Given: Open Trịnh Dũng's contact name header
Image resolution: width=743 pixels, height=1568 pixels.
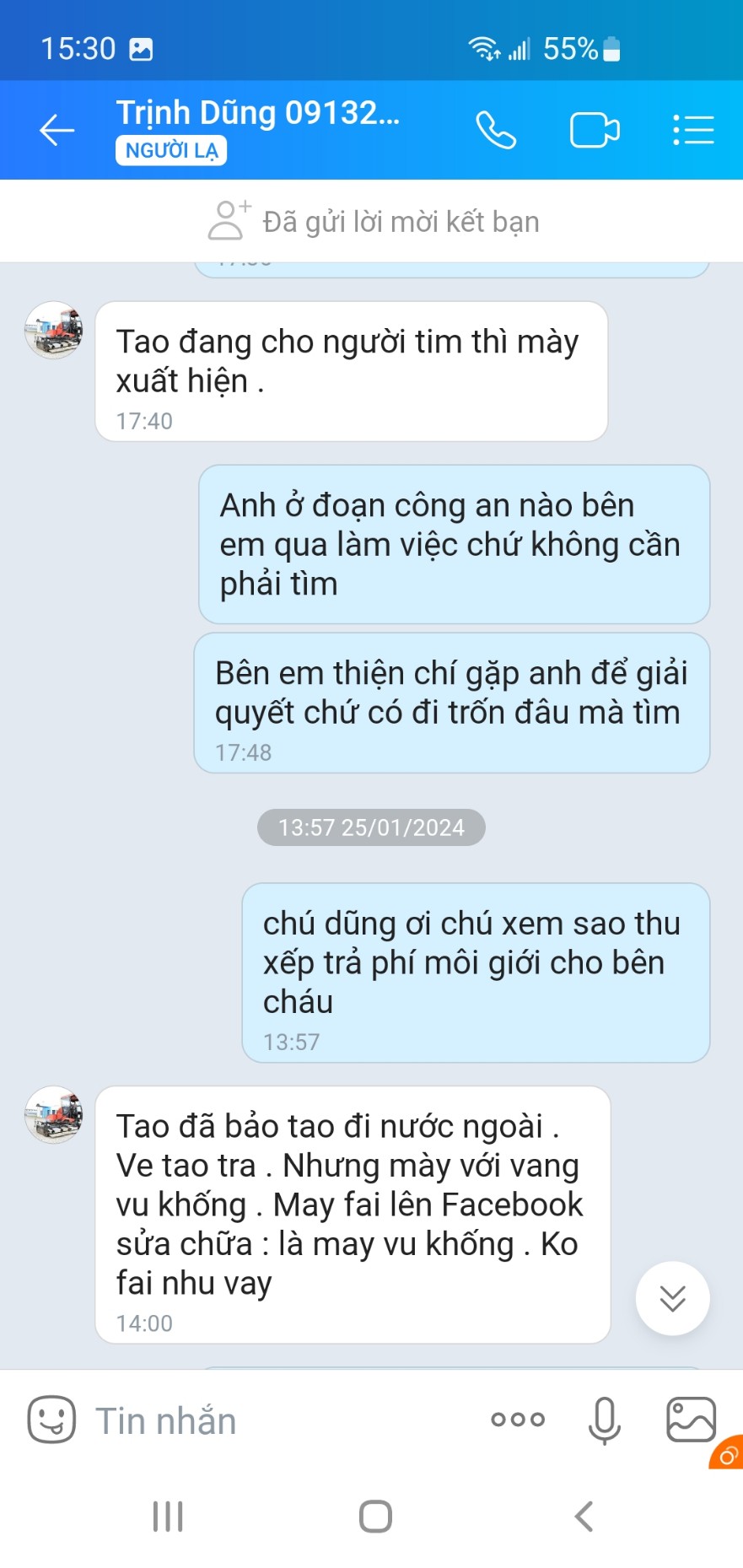Looking at the screenshot, I should click(x=258, y=113).
